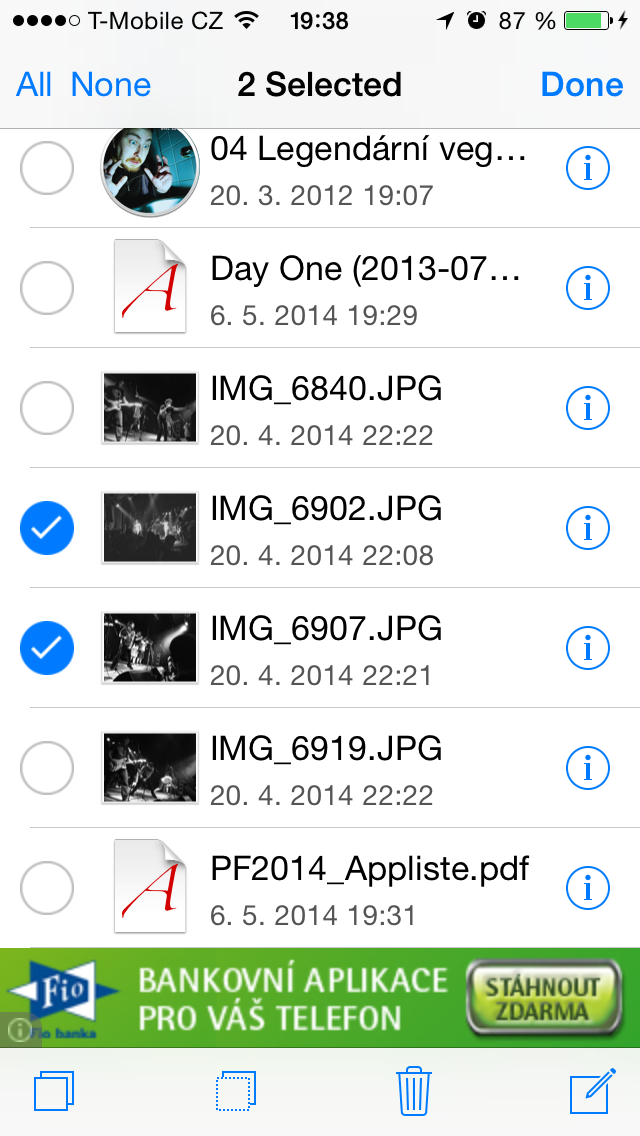Finish selection with Done
The image size is (640, 1136).
(x=582, y=85)
